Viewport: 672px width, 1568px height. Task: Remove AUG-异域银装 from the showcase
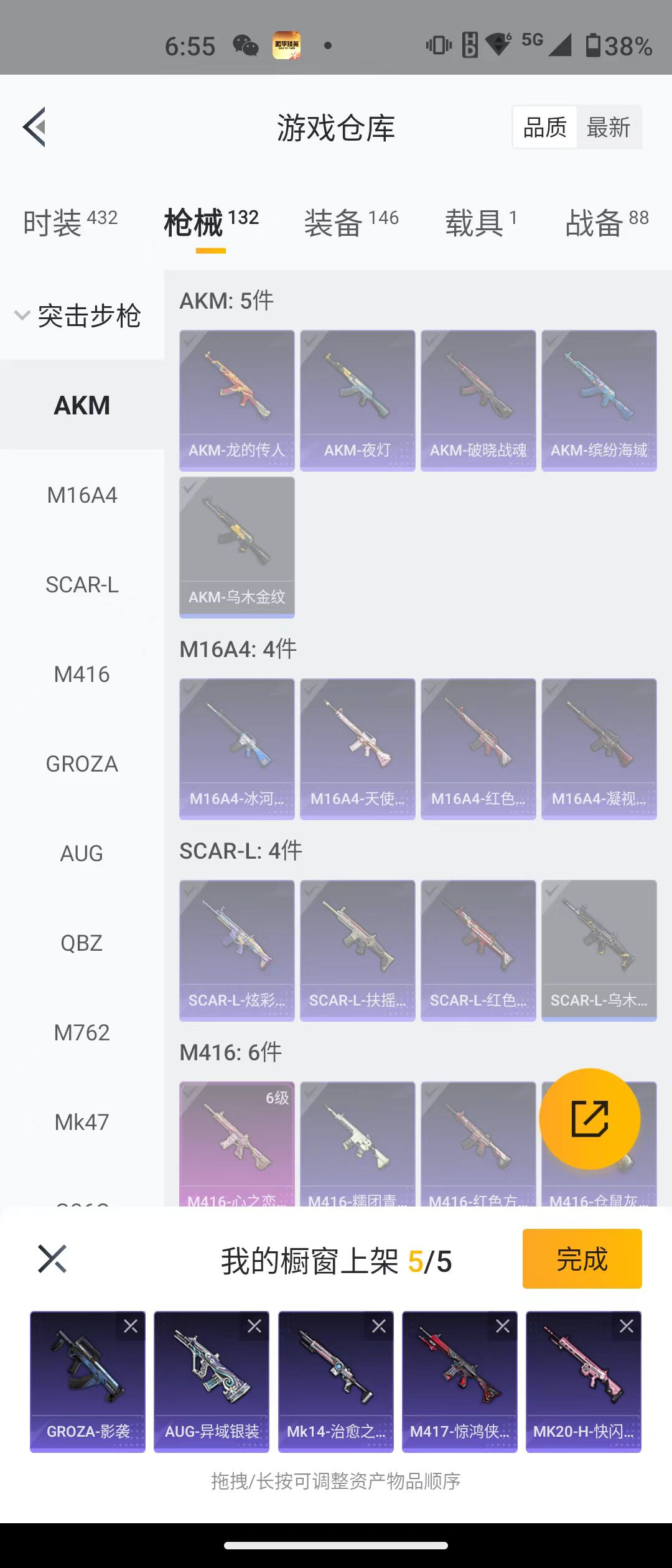254,1327
